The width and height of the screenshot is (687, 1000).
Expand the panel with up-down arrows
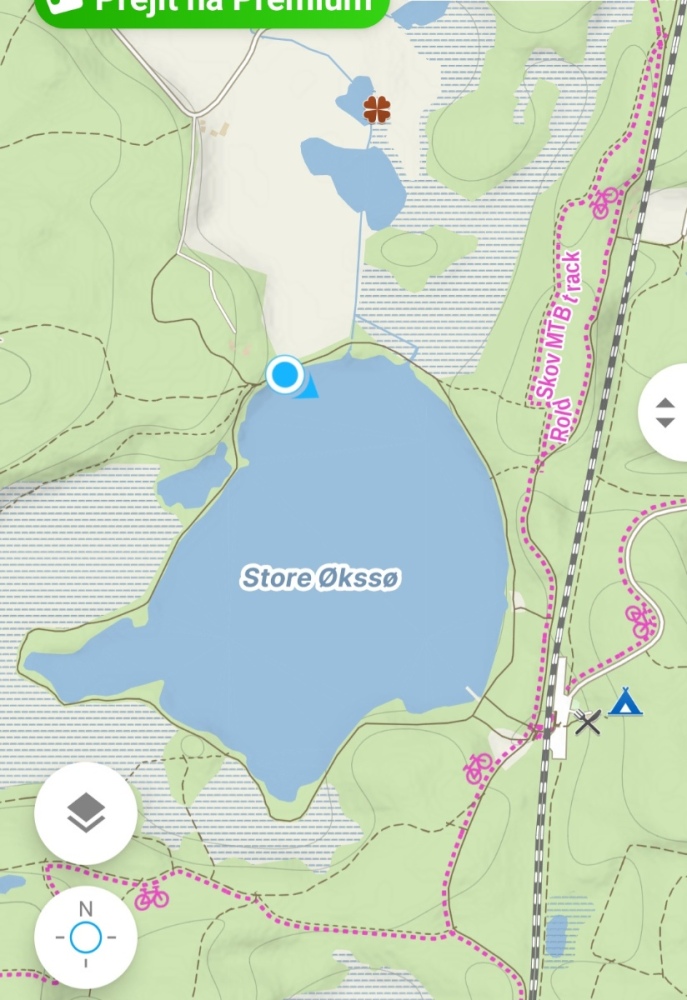pyautogui.click(x=665, y=412)
